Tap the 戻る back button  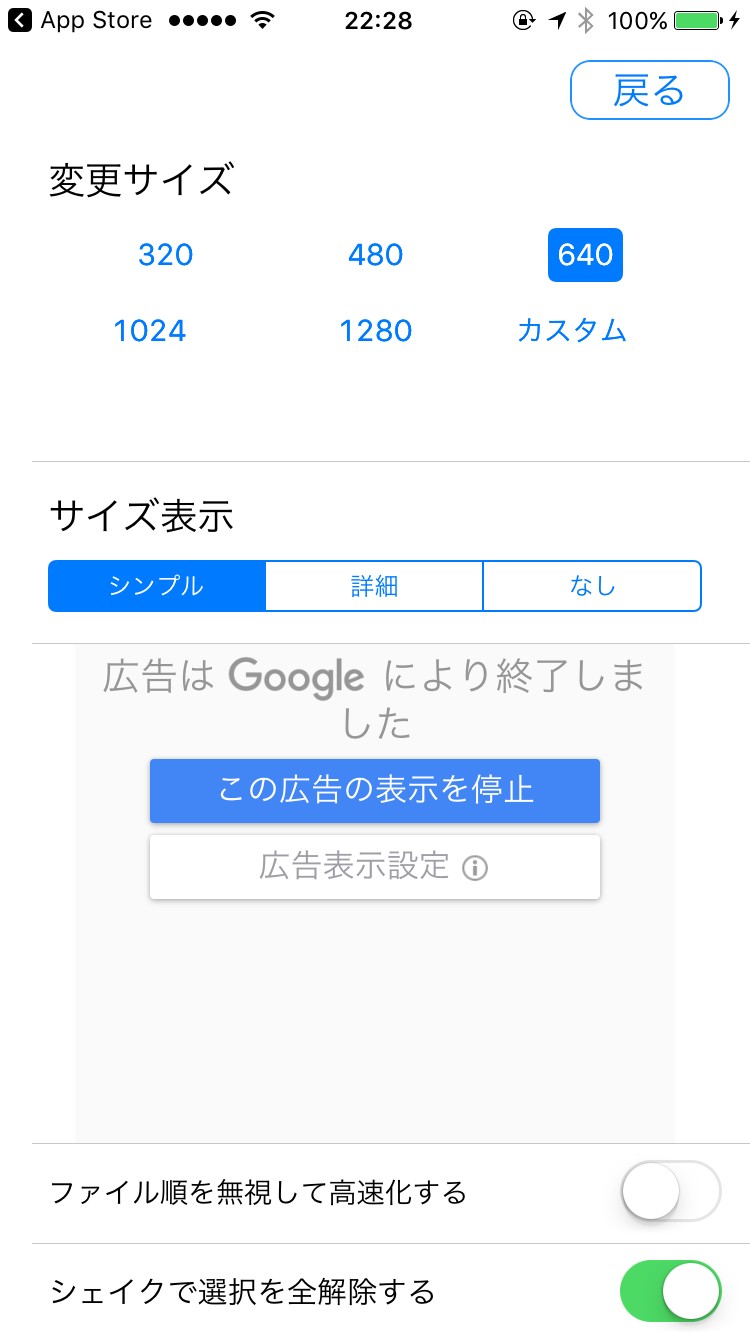coord(649,91)
